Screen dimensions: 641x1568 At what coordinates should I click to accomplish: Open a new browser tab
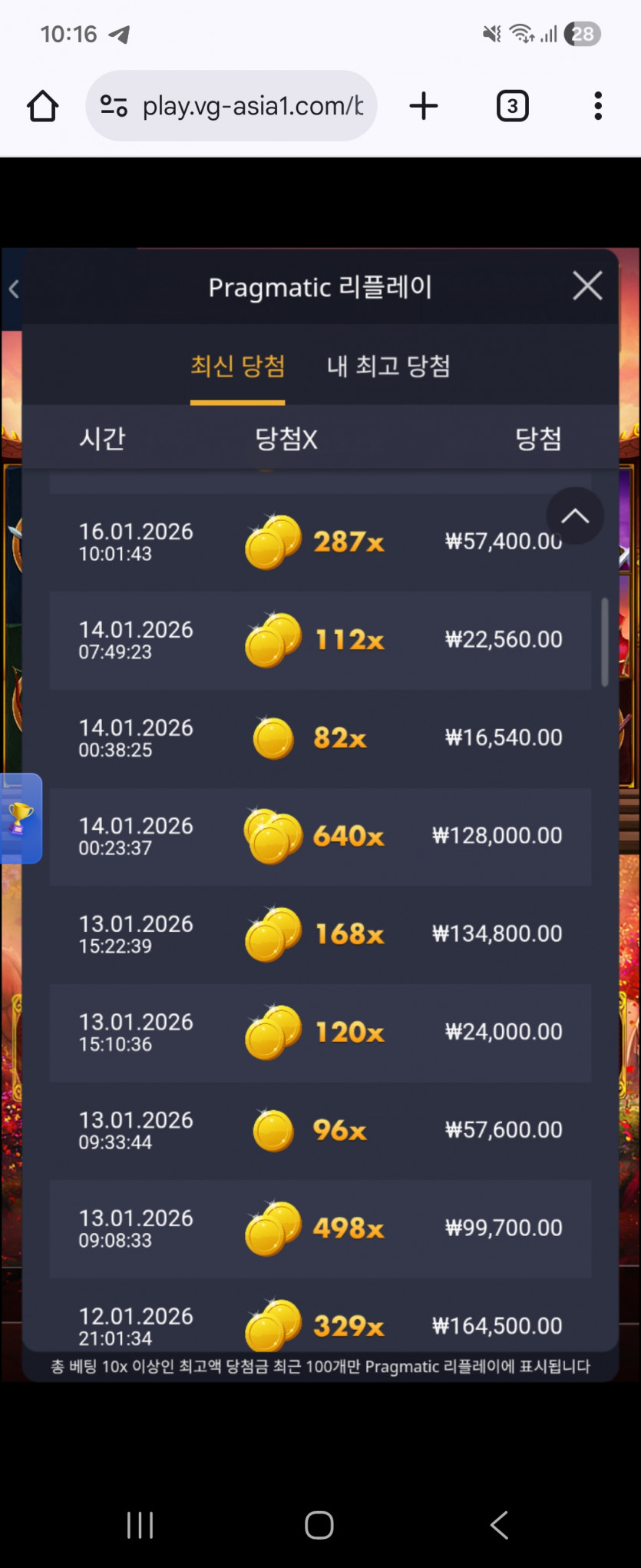click(424, 106)
